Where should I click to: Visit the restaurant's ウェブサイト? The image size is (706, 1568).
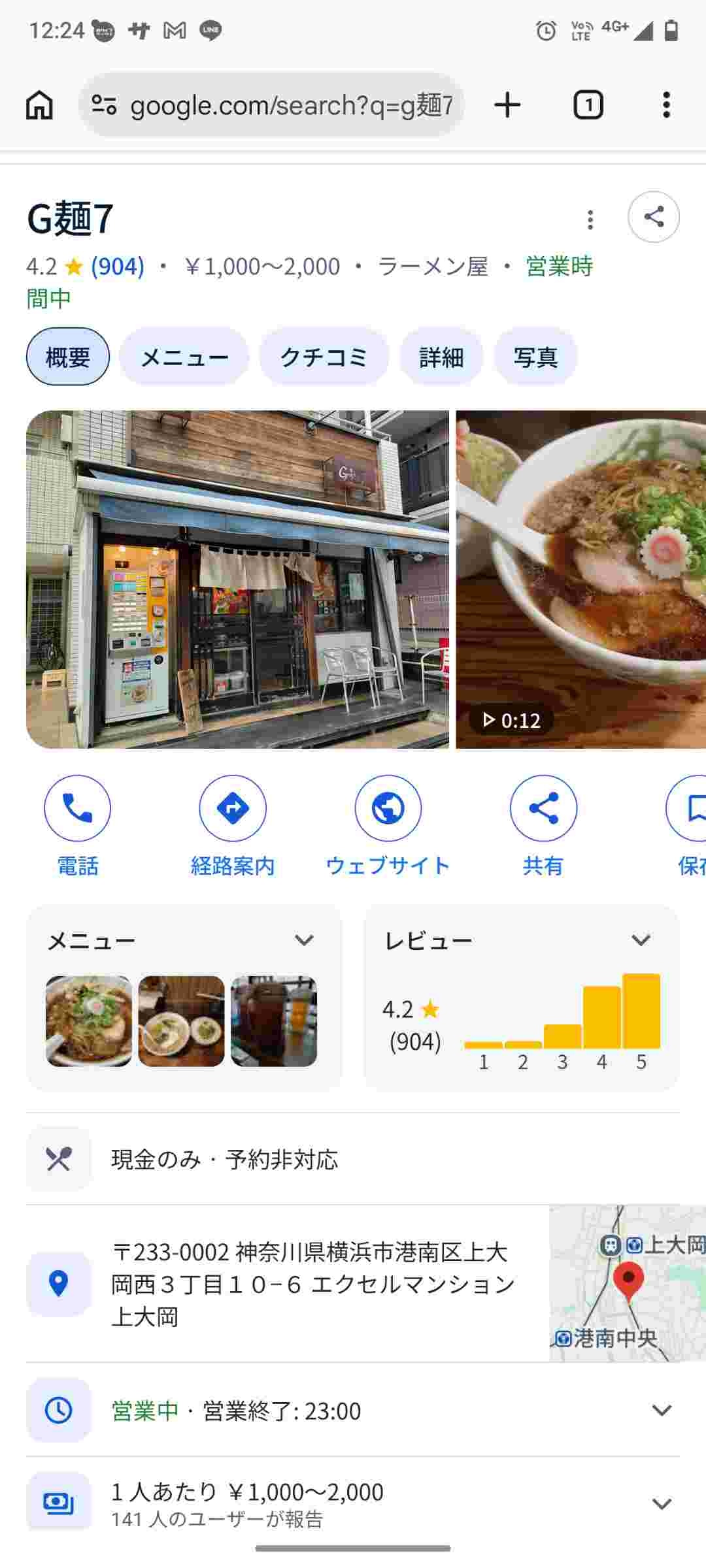click(x=388, y=809)
